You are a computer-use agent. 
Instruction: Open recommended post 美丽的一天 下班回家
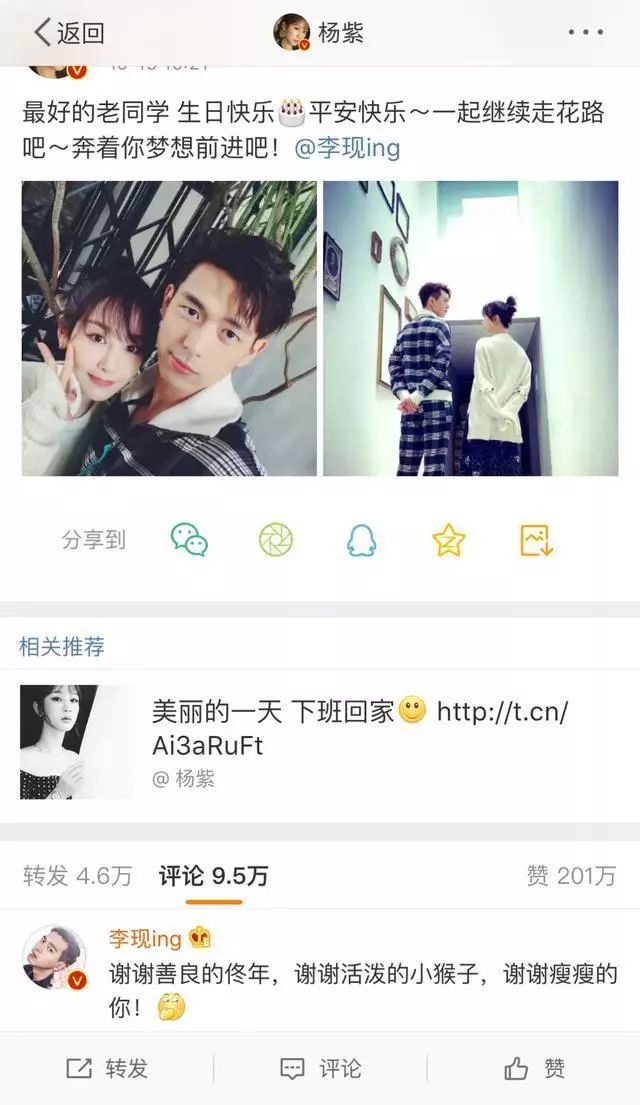click(320, 742)
